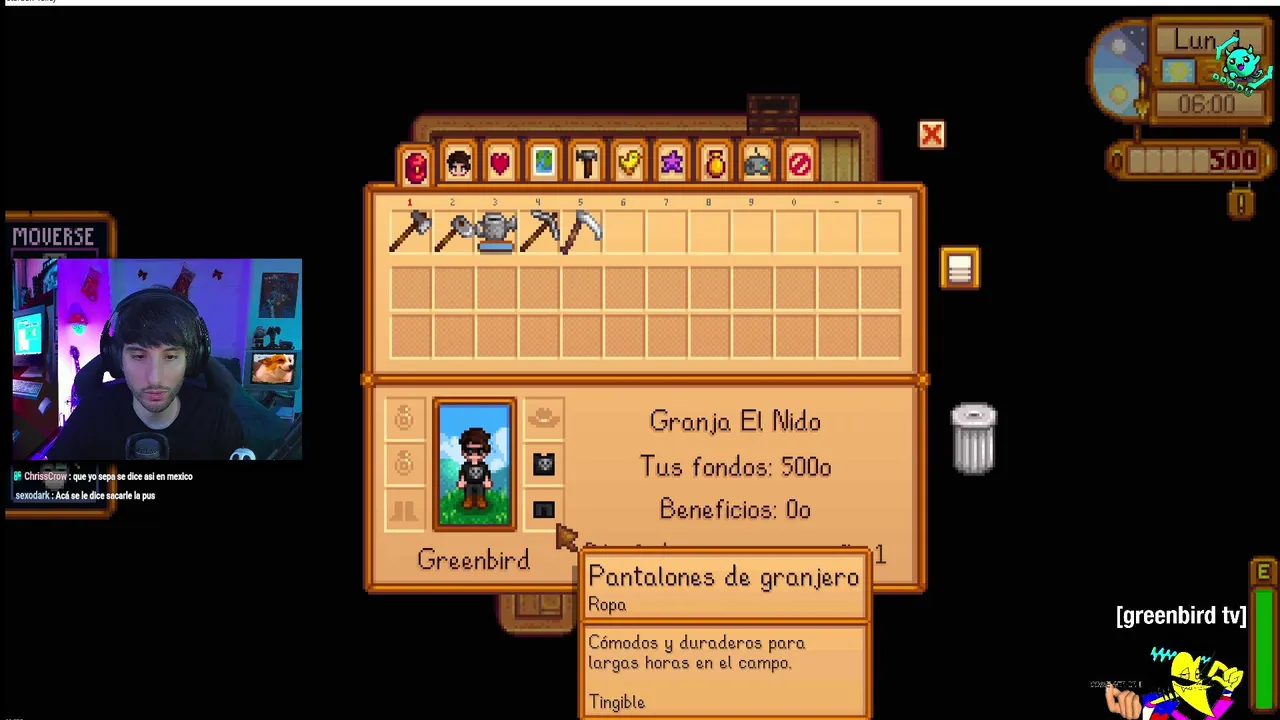This screenshot has width=1280, height=720.
Task: Switch to the map tab
Action: [x=543, y=163]
